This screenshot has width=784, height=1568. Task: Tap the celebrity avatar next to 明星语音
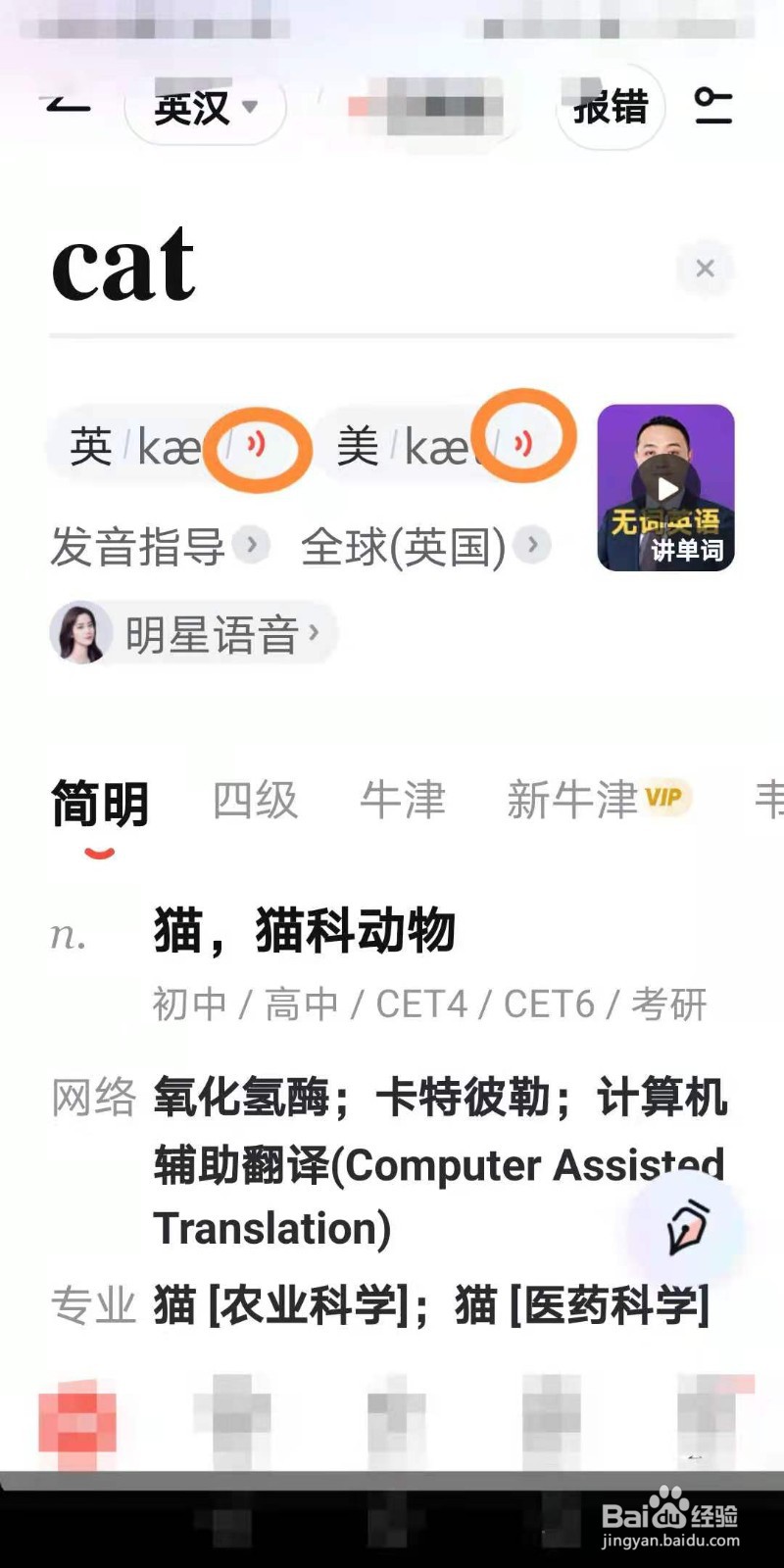78,633
